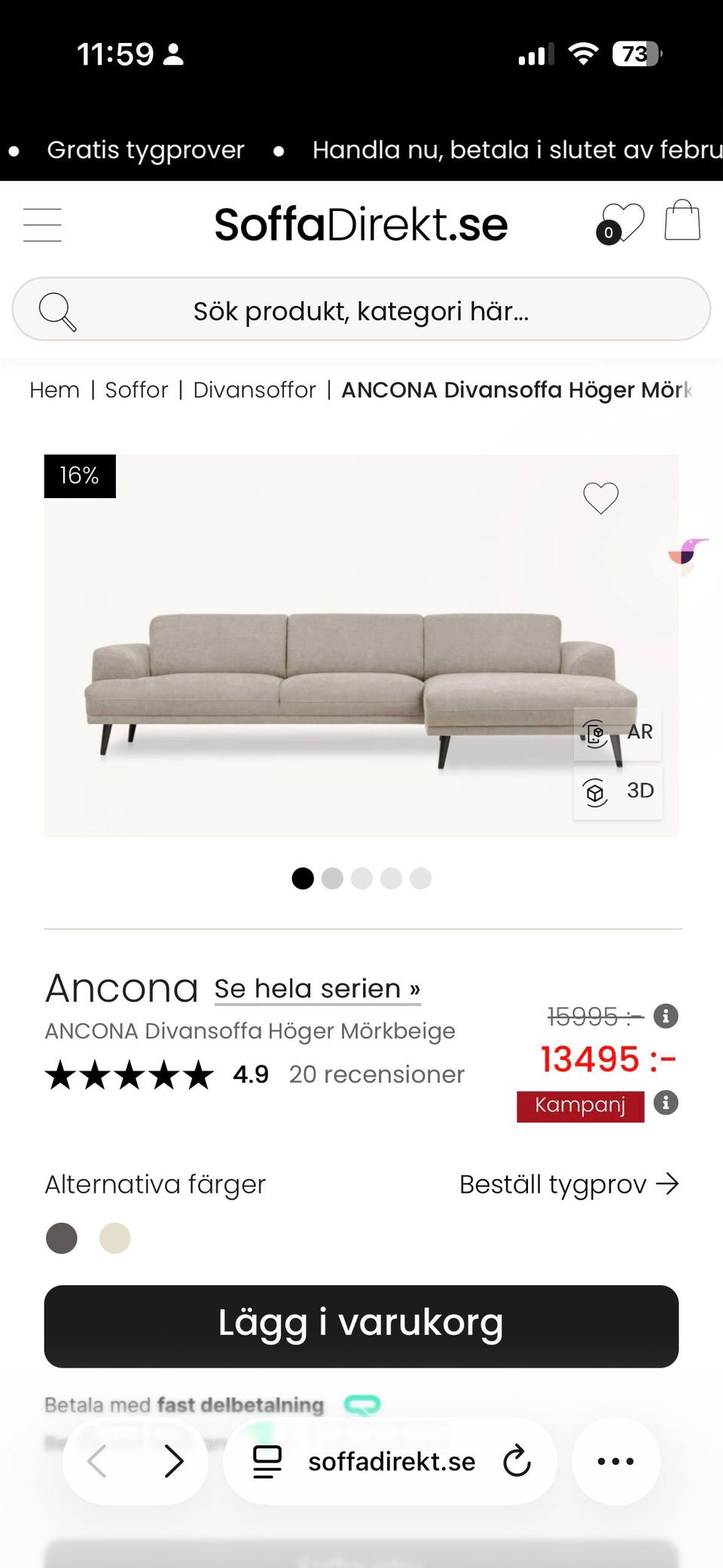Choose the light beige color swatch
Image resolution: width=723 pixels, height=1568 pixels.
point(115,1238)
